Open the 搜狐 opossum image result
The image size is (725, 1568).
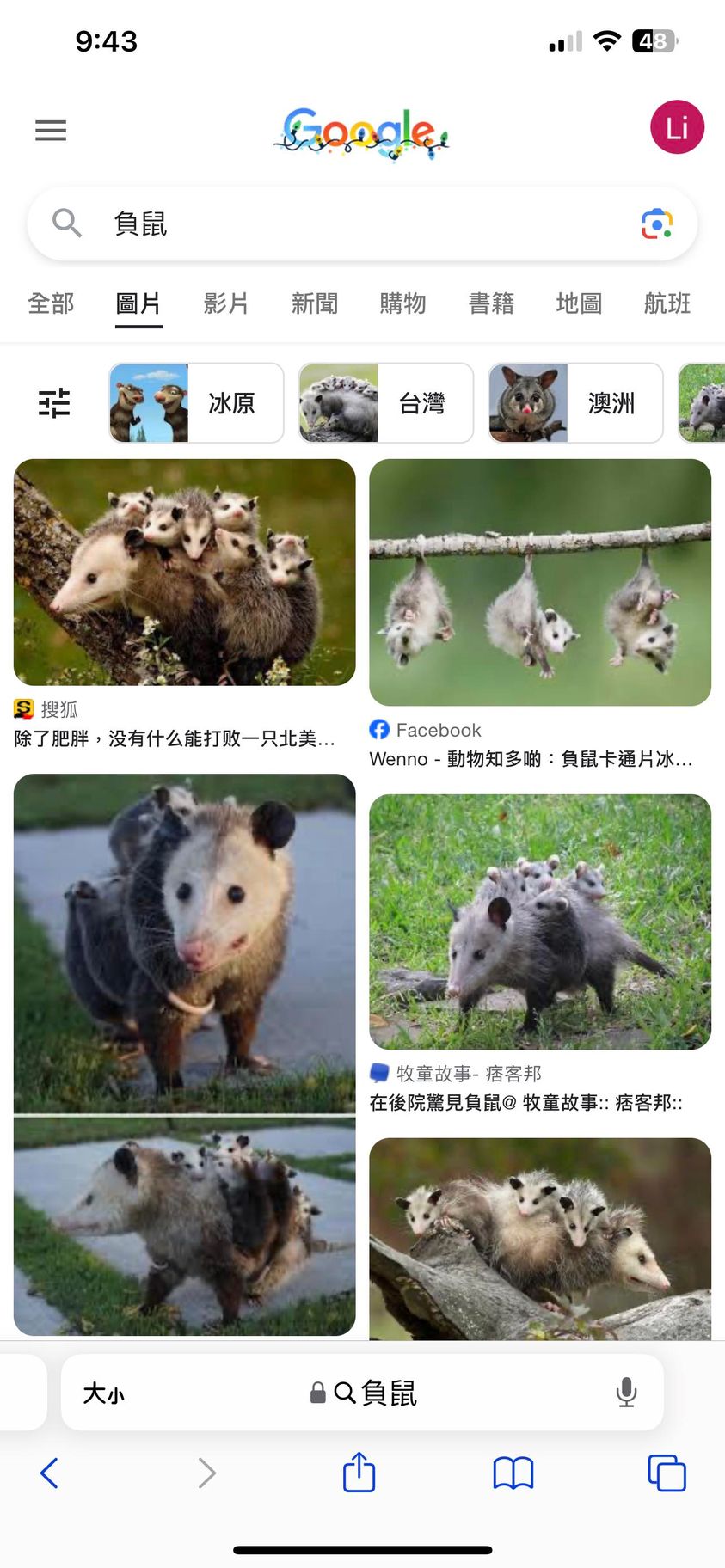click(184, 573)
